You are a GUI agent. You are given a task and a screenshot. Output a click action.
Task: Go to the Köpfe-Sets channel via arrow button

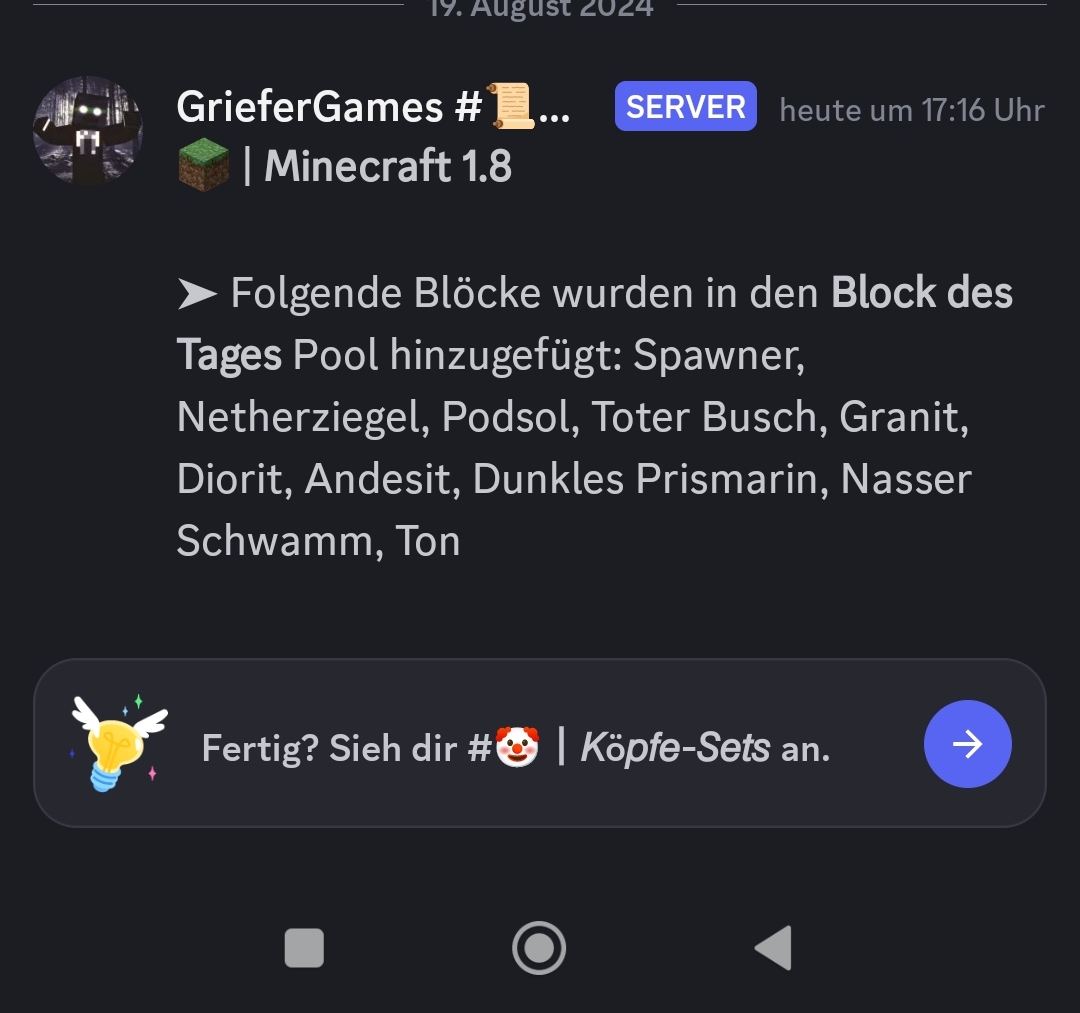[967, 744]
